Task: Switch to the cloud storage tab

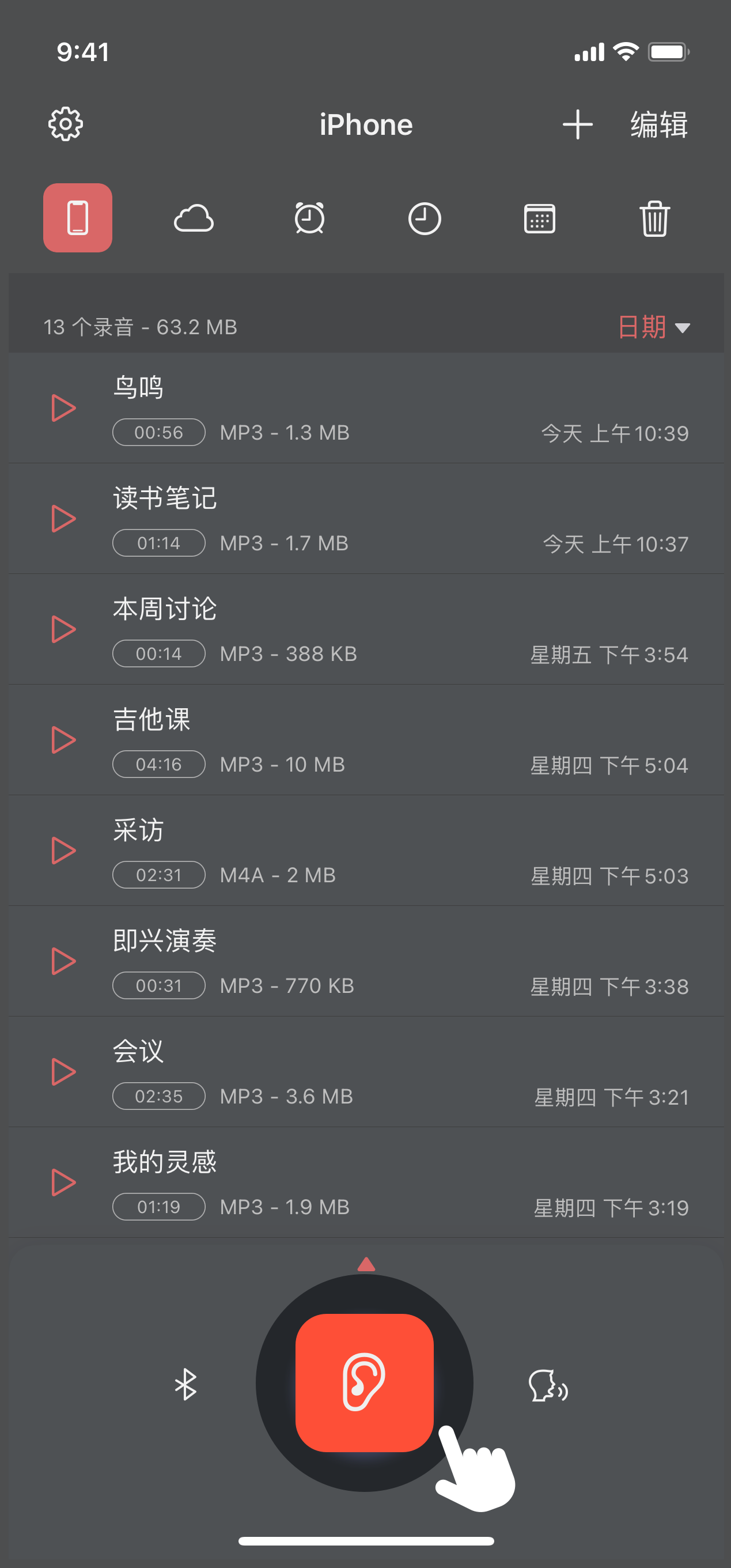Action: pos(194,218)
